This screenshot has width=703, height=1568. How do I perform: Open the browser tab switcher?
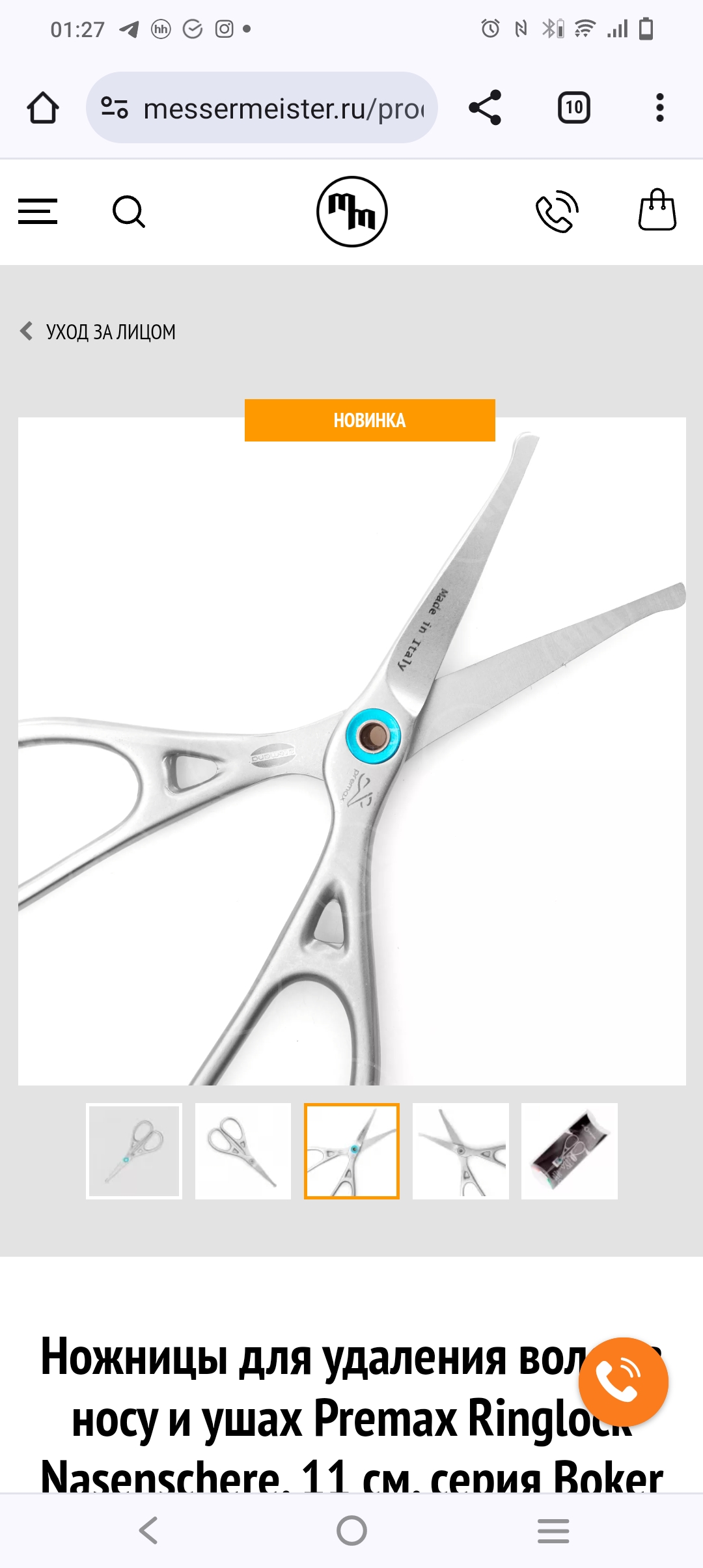click(x=573, y=107)
